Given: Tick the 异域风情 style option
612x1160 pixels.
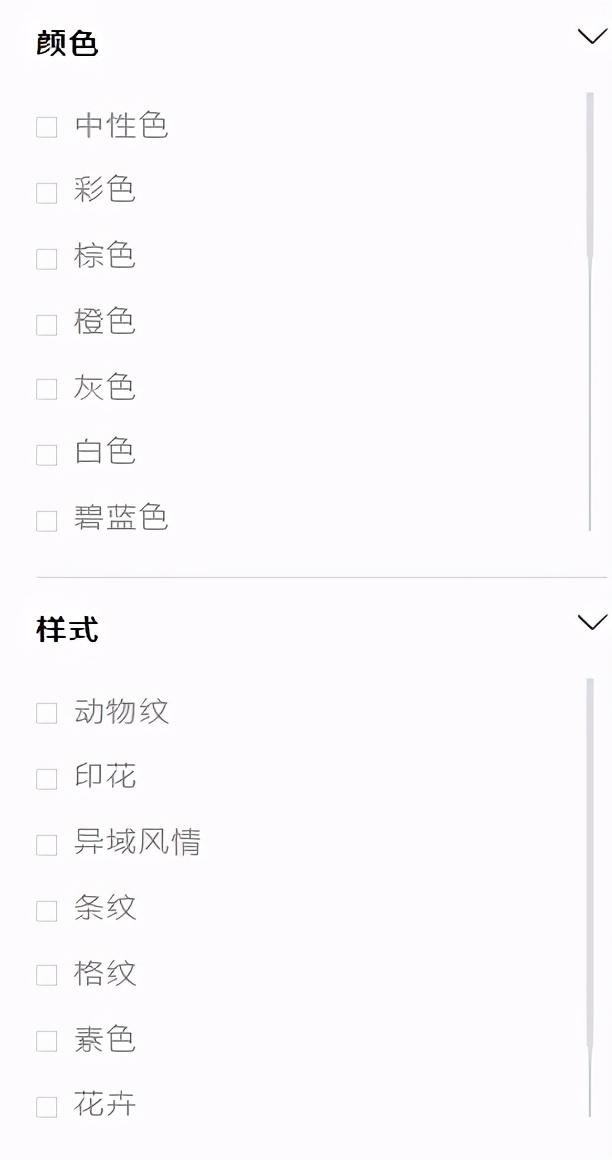Looking at the screenshot, I should tap(47, 845).
